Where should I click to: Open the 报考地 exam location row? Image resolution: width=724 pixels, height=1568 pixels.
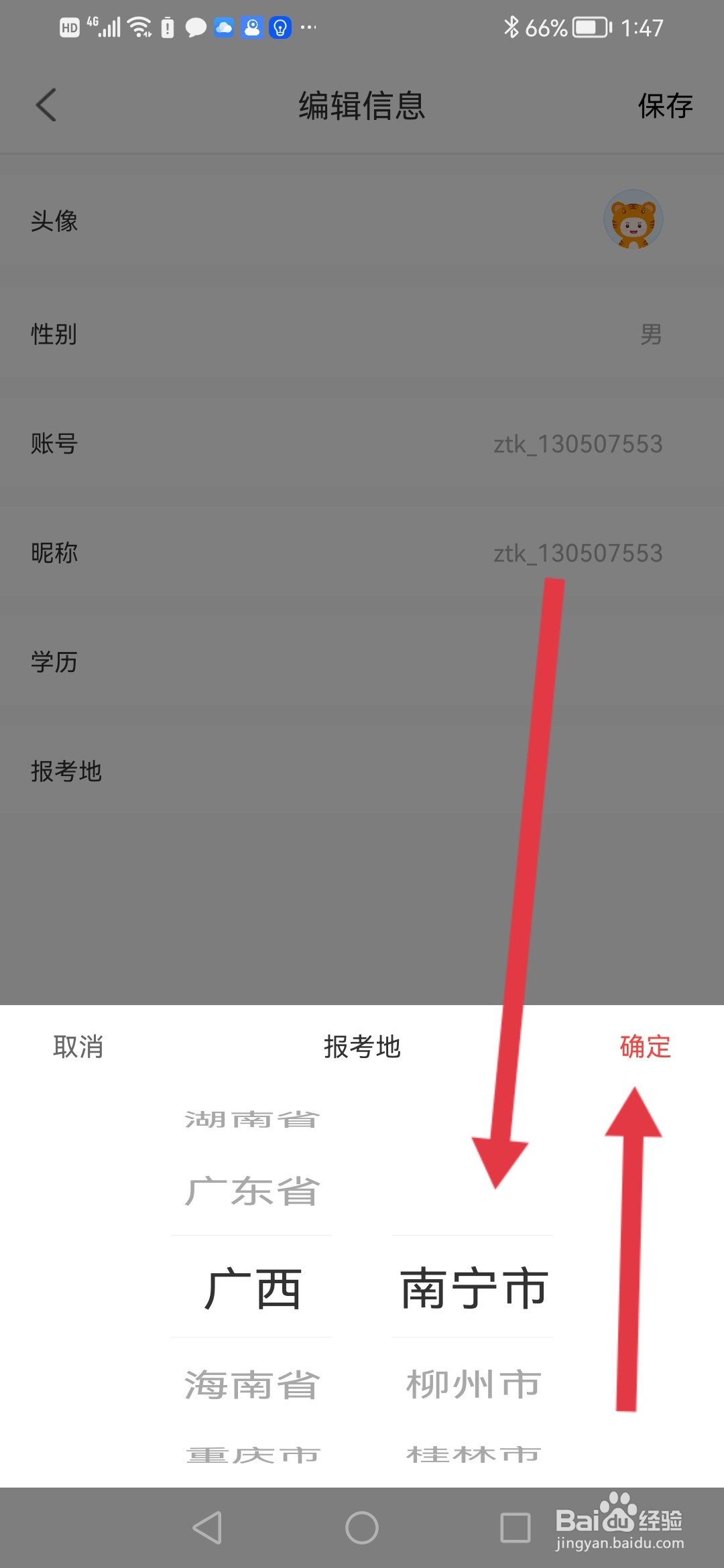coord(362,771)
